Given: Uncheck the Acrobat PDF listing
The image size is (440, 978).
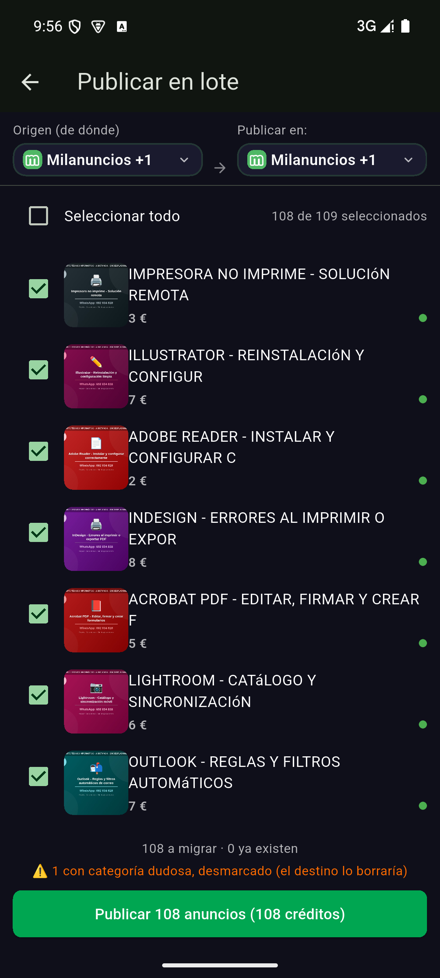Looking at the screenshot, I should [x=39, y=614].
